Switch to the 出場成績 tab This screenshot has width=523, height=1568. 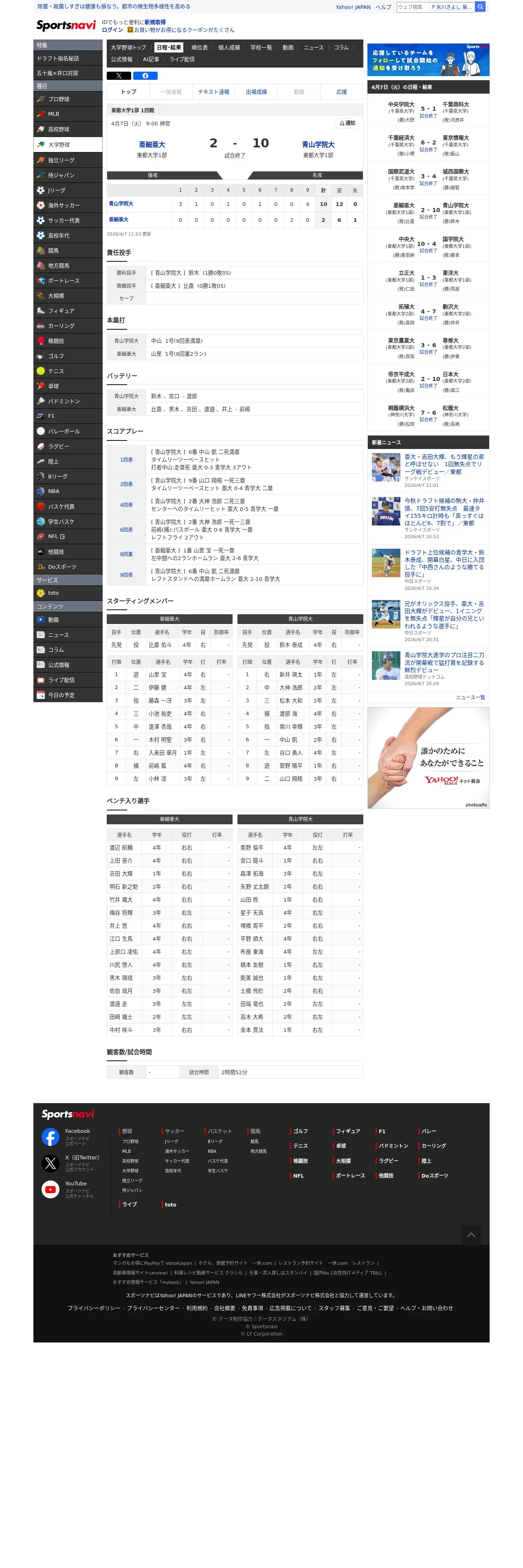tap(256, 92)
